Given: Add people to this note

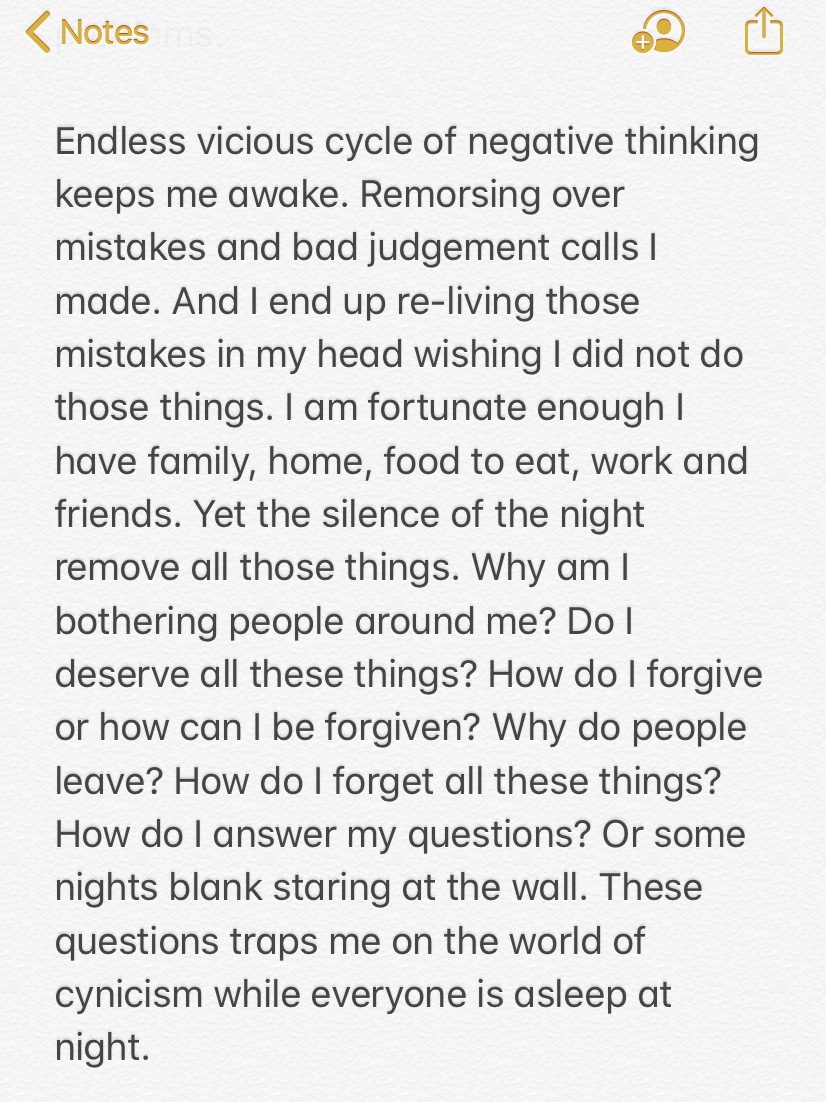Looking at the screenshot, I should [x=658, y=32].
